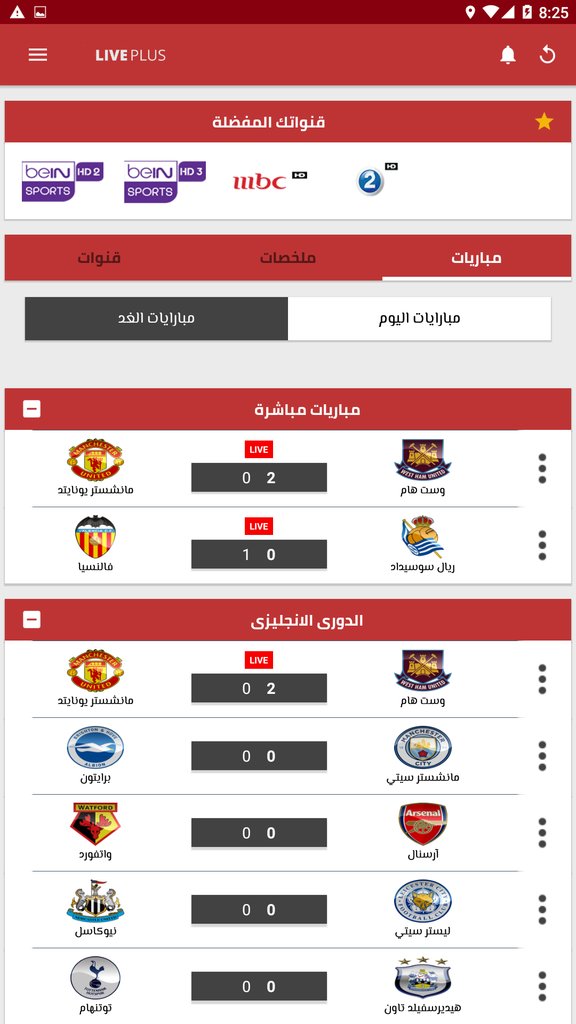Screen dimensions: 576x1024
Task: Tap the refresh icon in the app bar
Action: point(547,55)
